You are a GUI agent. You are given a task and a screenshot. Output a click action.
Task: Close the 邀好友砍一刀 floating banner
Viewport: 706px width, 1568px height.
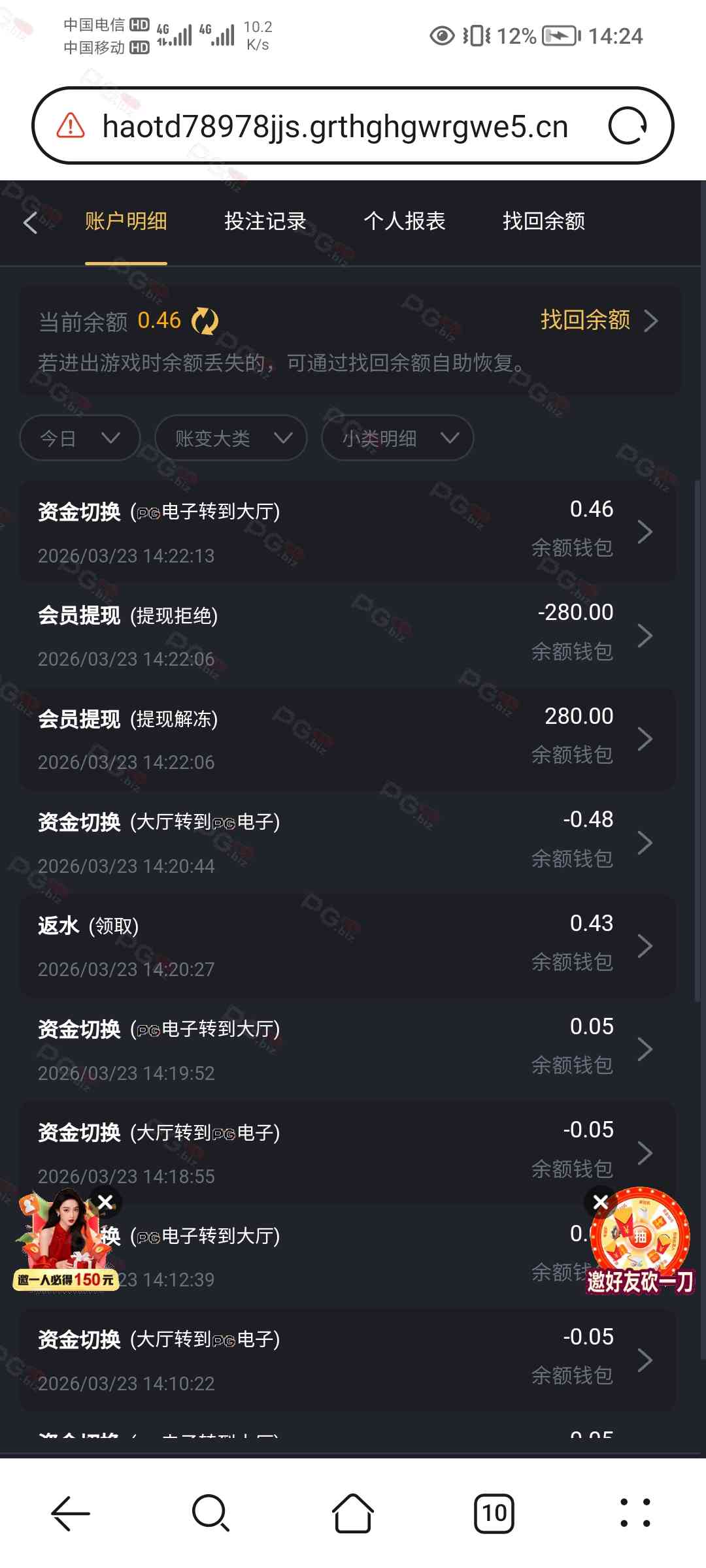pyautogui.click(x=600, y=1201)
